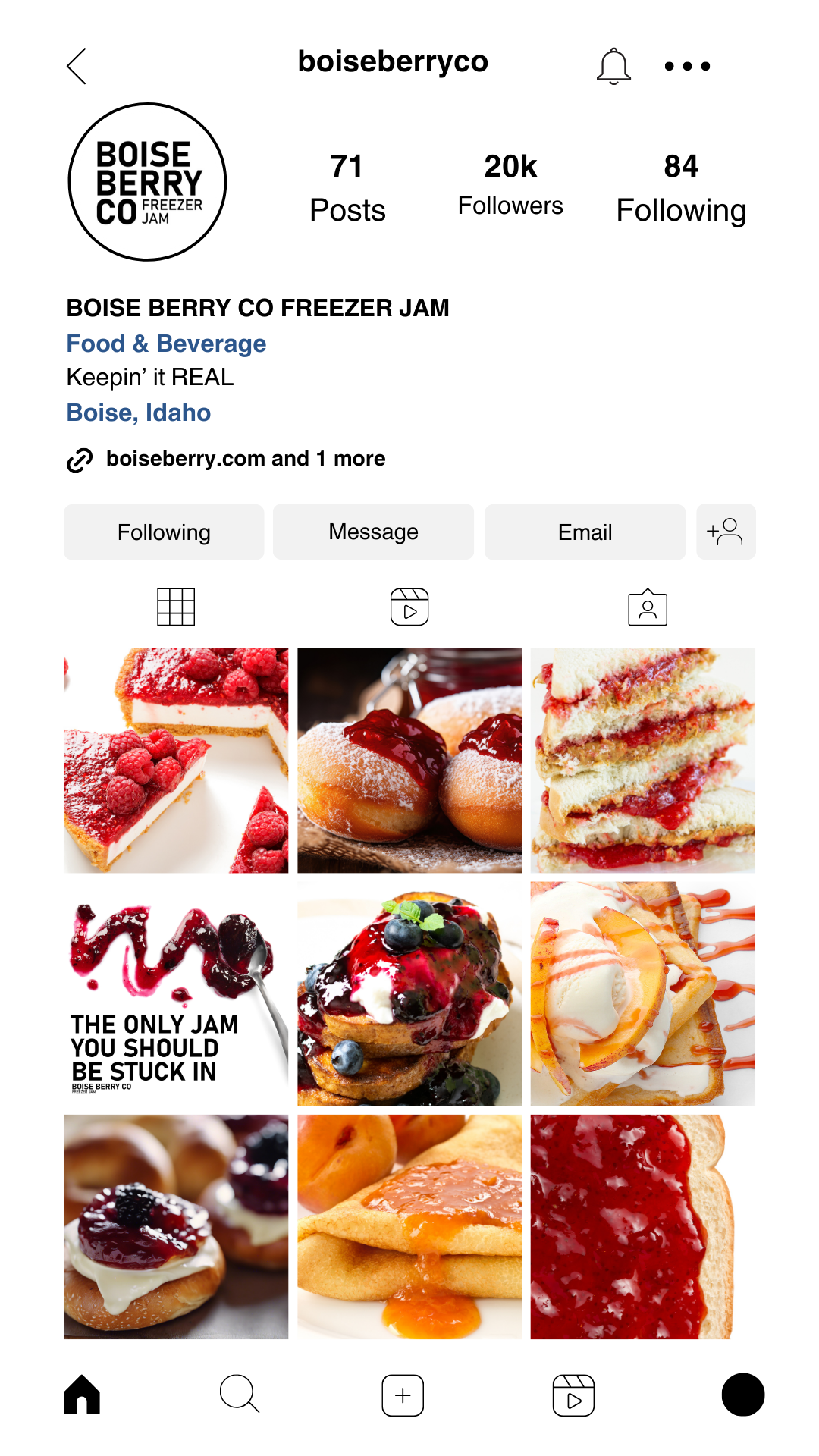Switch to the Reels tab on the profile
This screenshot has height=1456, width=819.
pyautogui.click(x=409, y=607)
